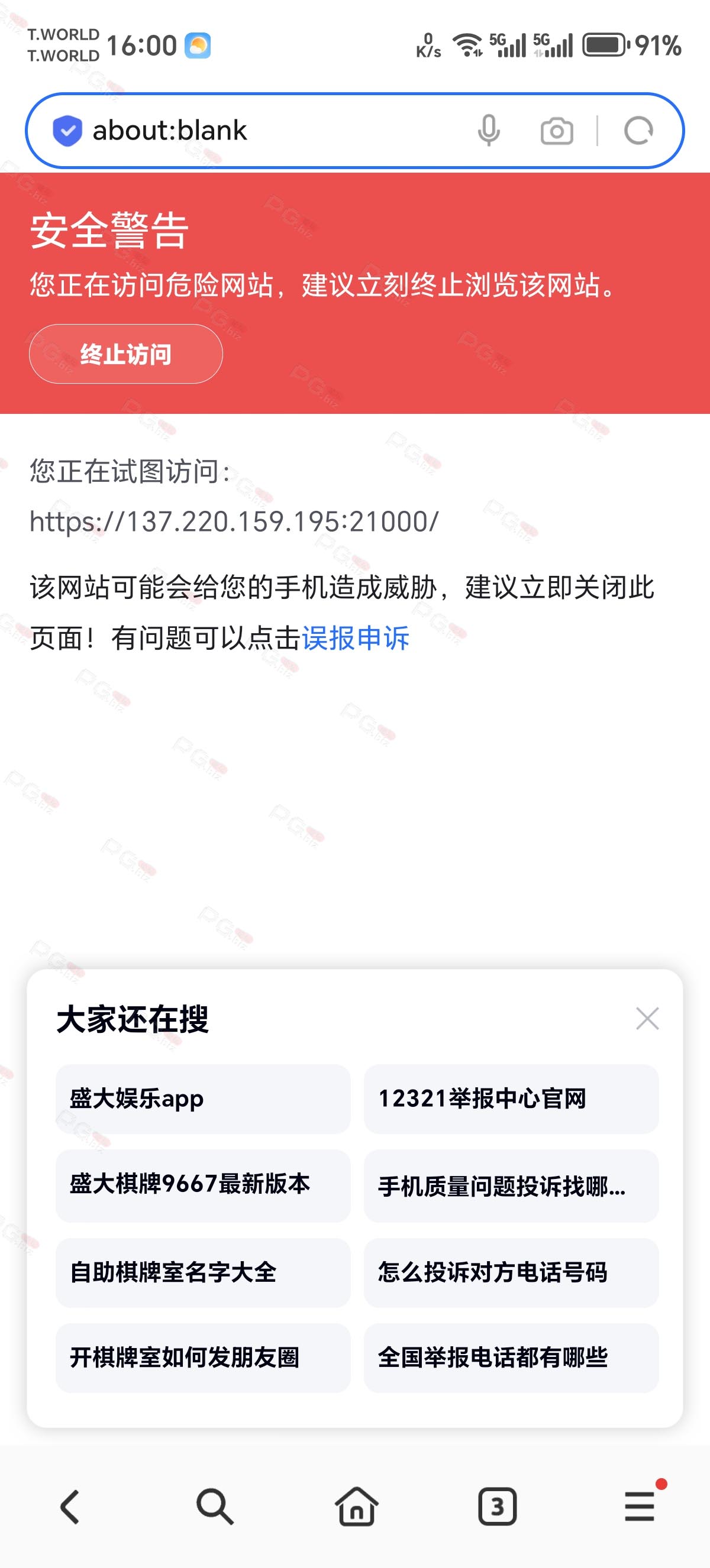Screen dimensions: 710x1568
Task: Go back with the bottom arrow
Action: [x=70, y=1507]
